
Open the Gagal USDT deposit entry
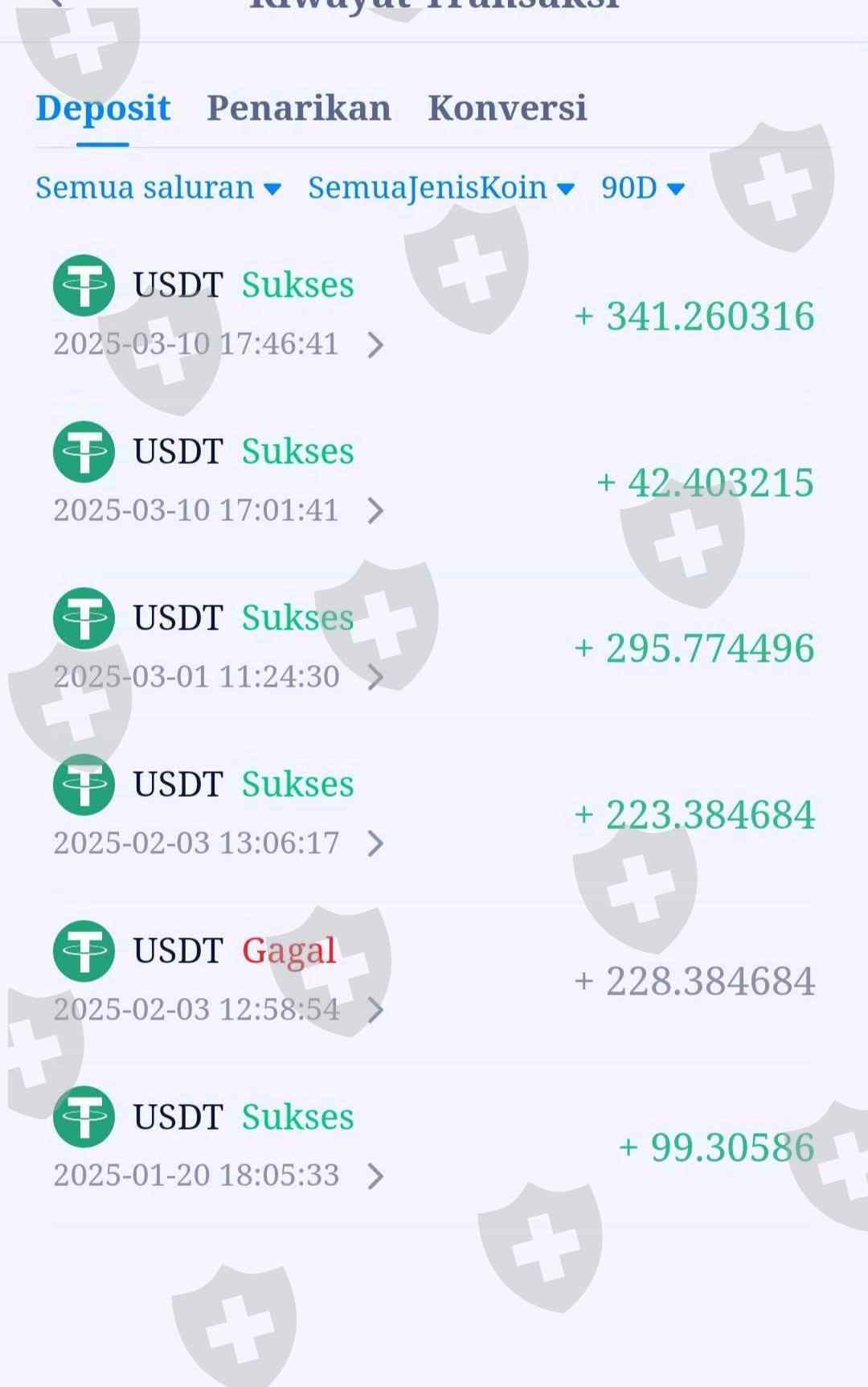coord(375,1010)
